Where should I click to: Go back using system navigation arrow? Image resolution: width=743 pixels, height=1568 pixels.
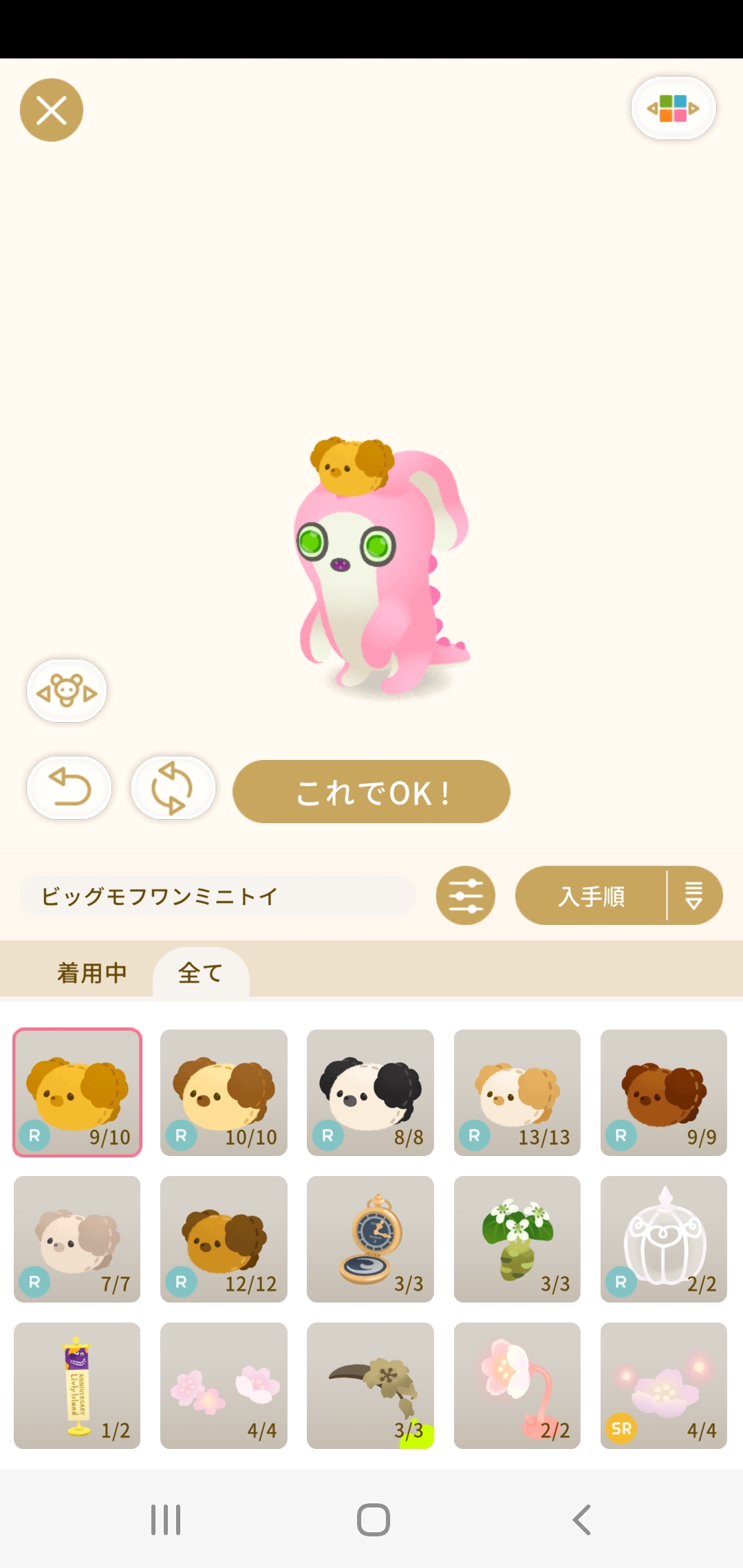tap(581, 1520)
